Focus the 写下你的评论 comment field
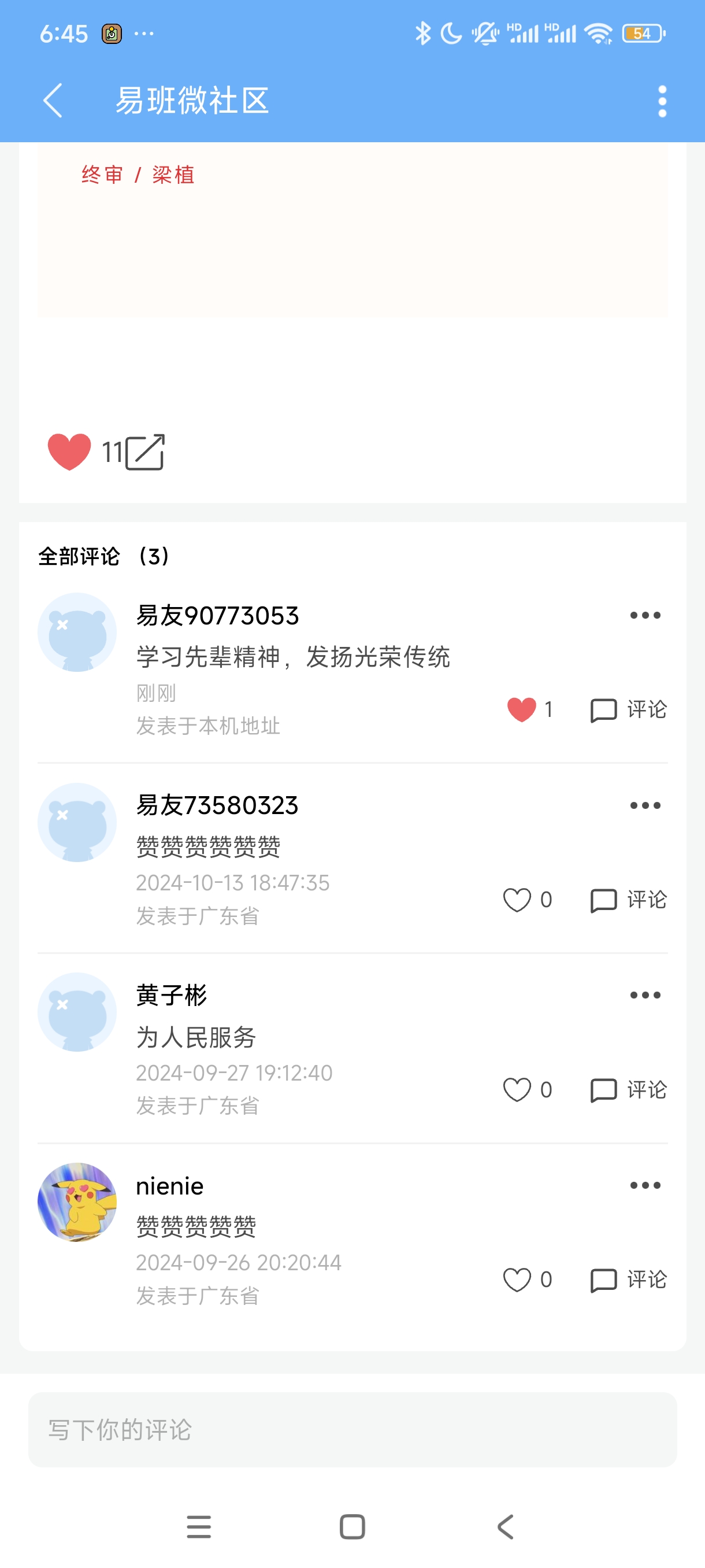 point(352,1429)
